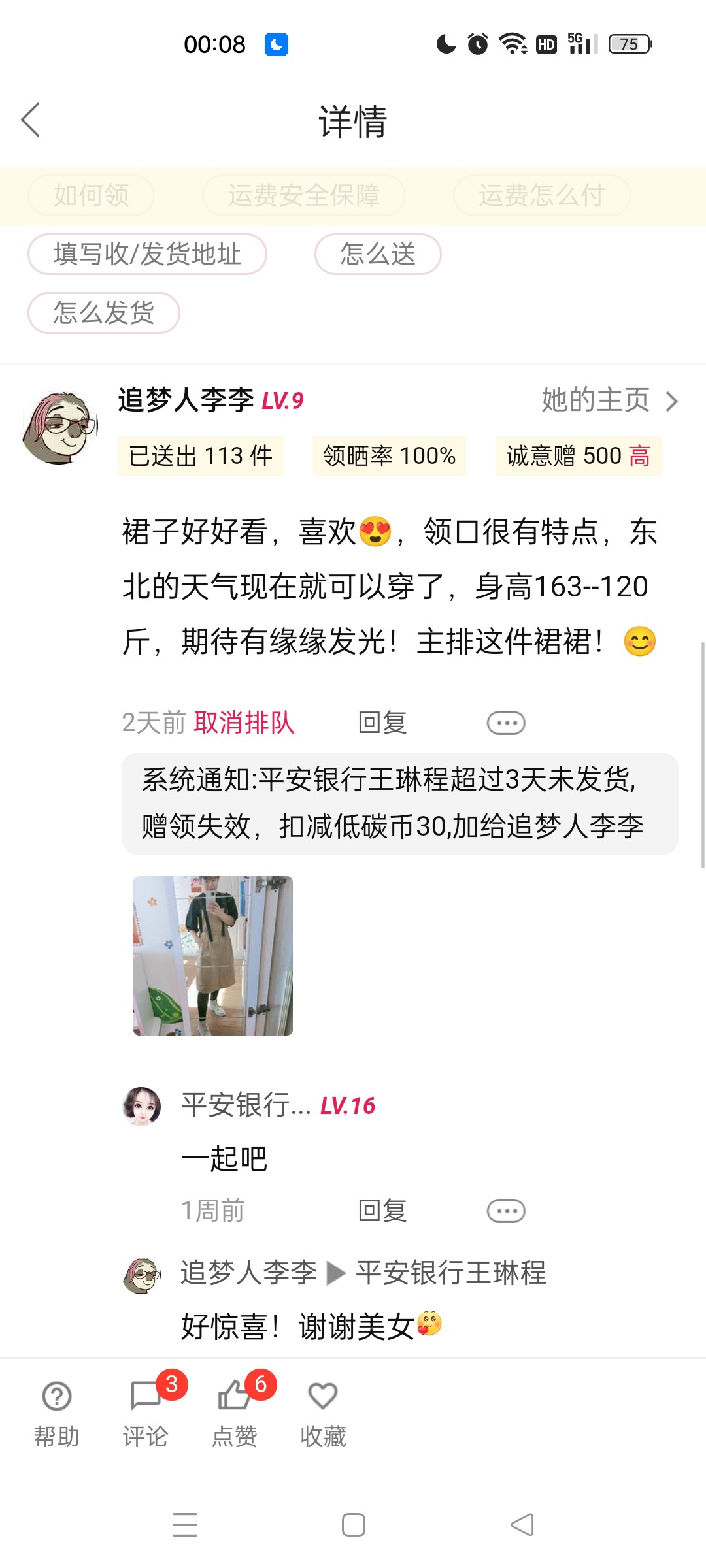Screen dimensions: 706x1568
Task: Select the 填写收/发货地址 chip
Action: pos(147,254)
